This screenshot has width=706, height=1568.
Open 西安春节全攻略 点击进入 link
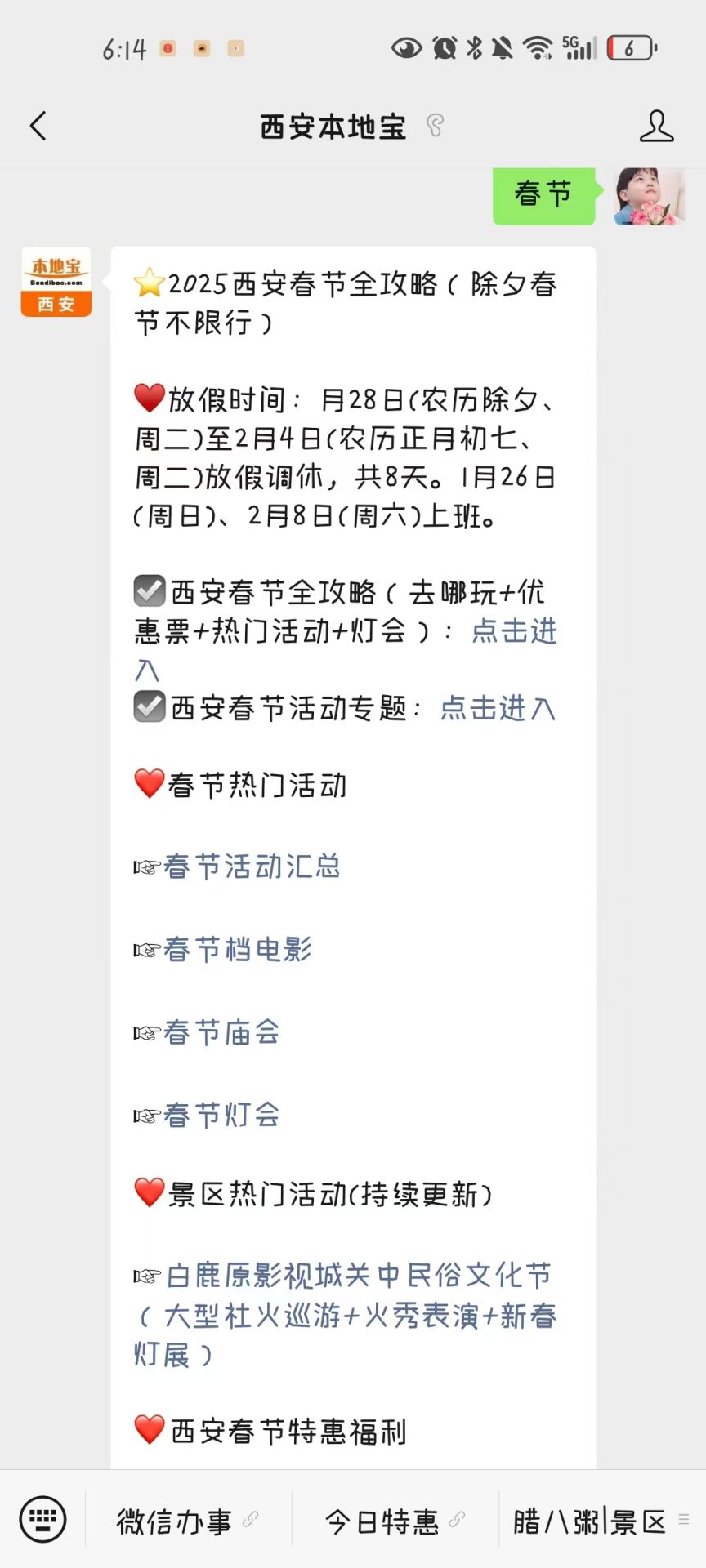513,631
